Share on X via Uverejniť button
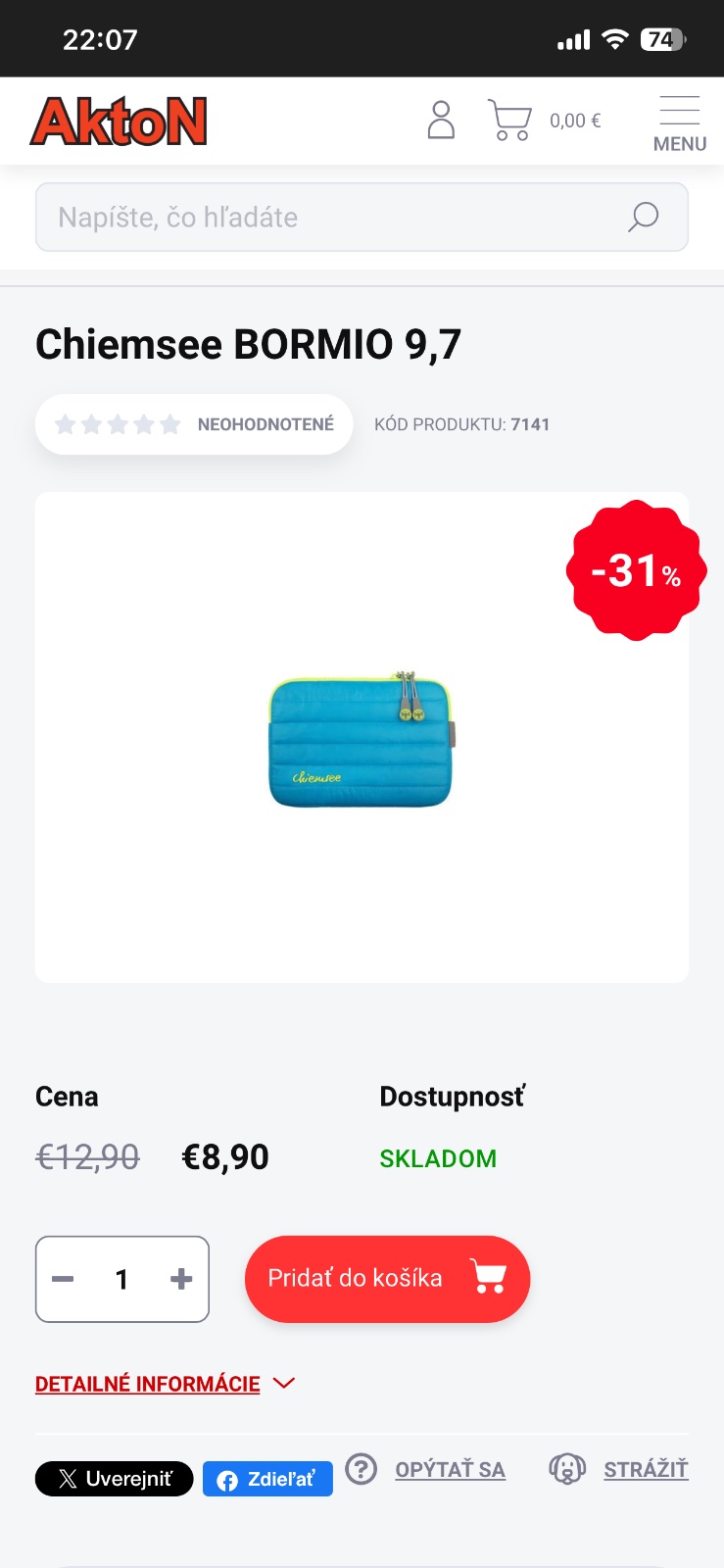724x1568 pixels. point(114,1479)
